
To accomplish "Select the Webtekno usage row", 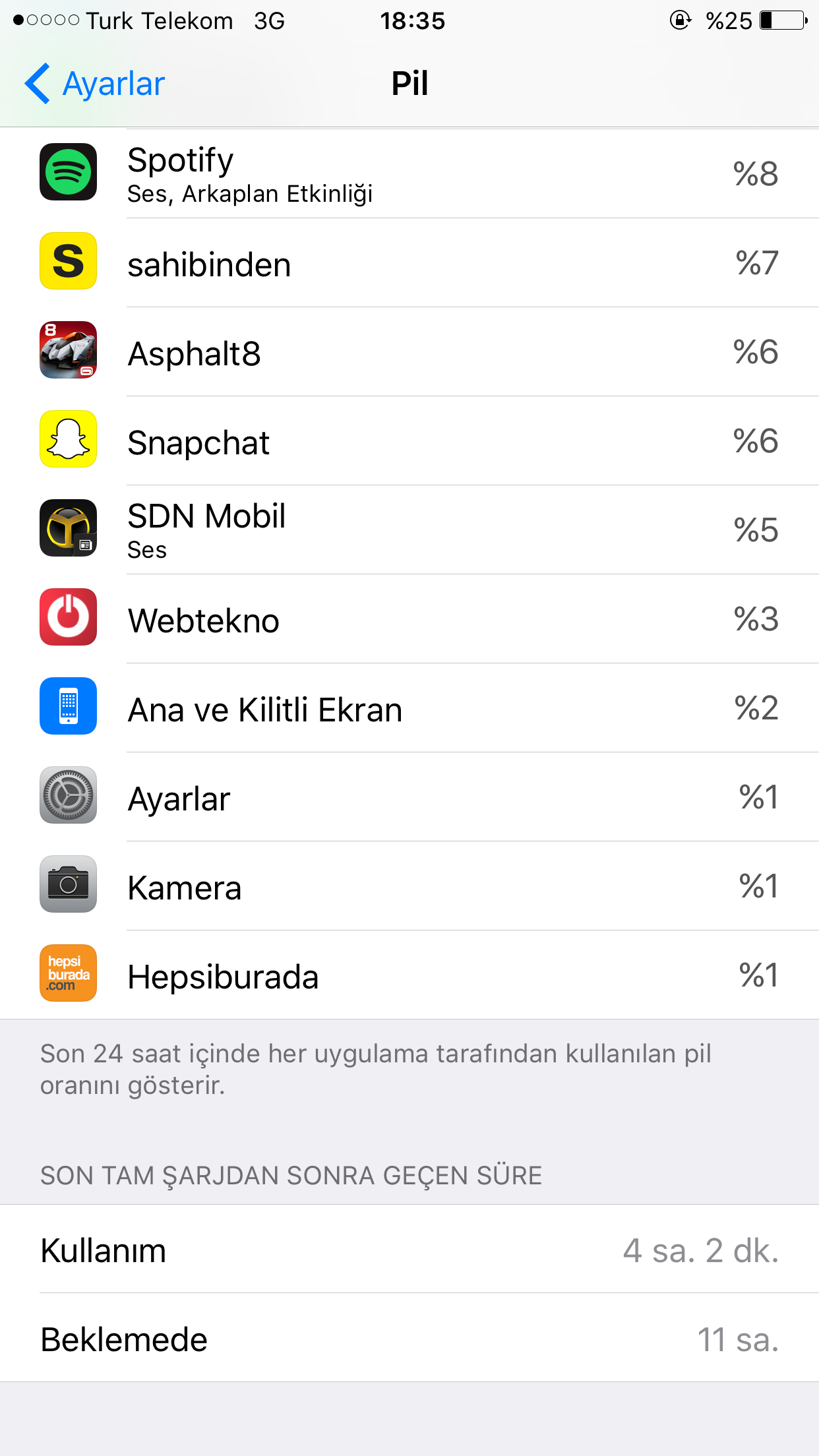I will click(x=409, y=620).
